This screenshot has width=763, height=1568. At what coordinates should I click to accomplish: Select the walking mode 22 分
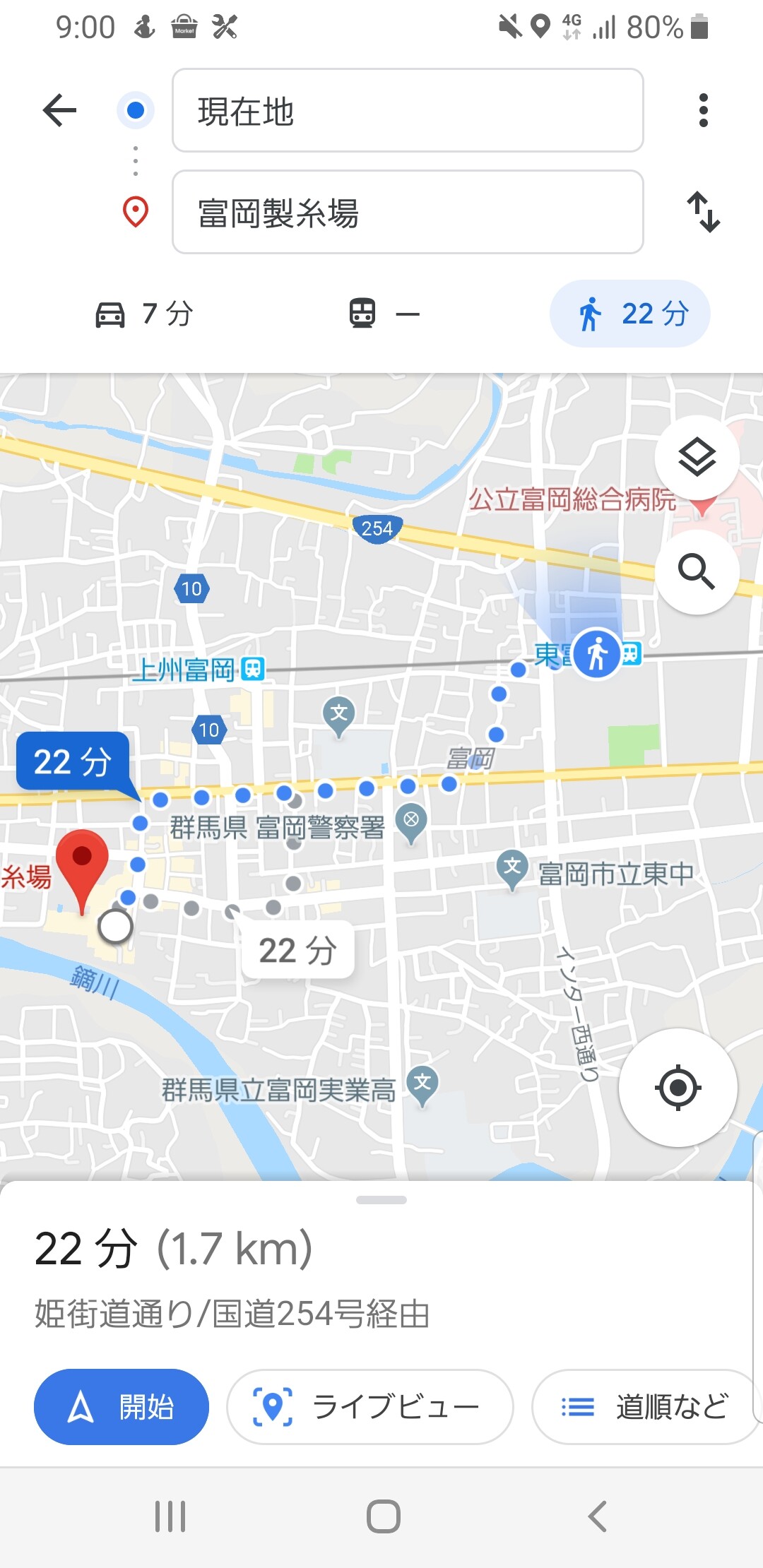[630, 314]
